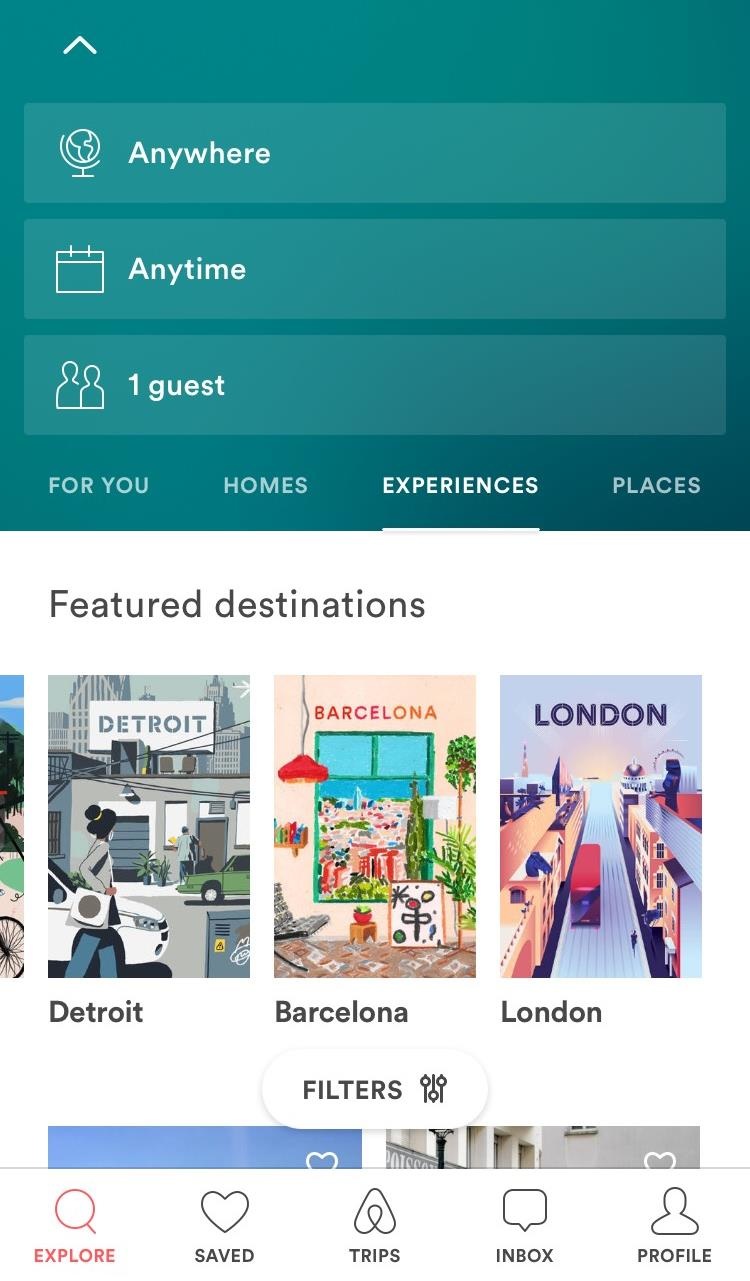Open the Trips tab
Screen dimensions: 750x1281
(375, 1226)
